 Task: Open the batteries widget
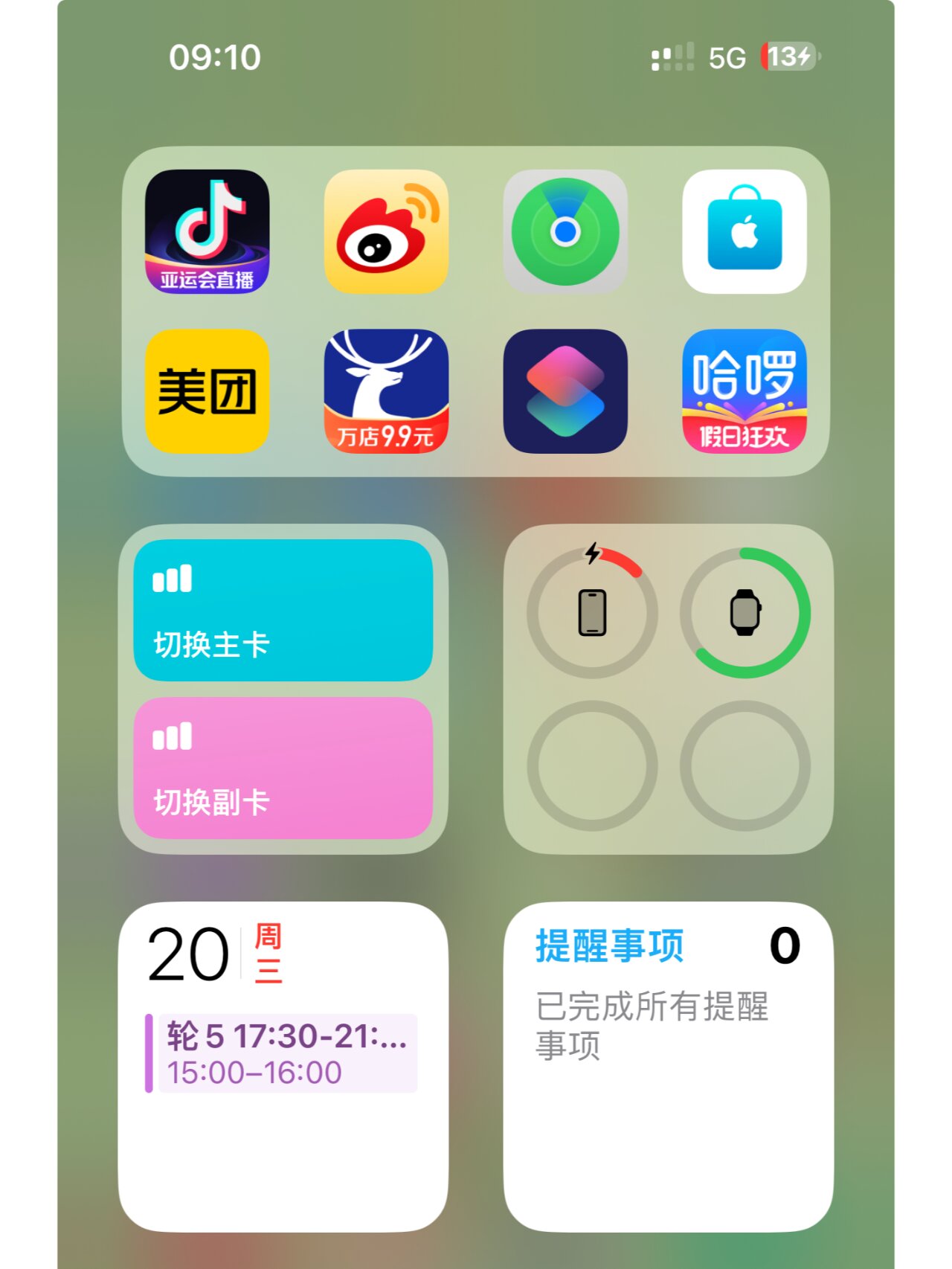click(x=668, y=689)
